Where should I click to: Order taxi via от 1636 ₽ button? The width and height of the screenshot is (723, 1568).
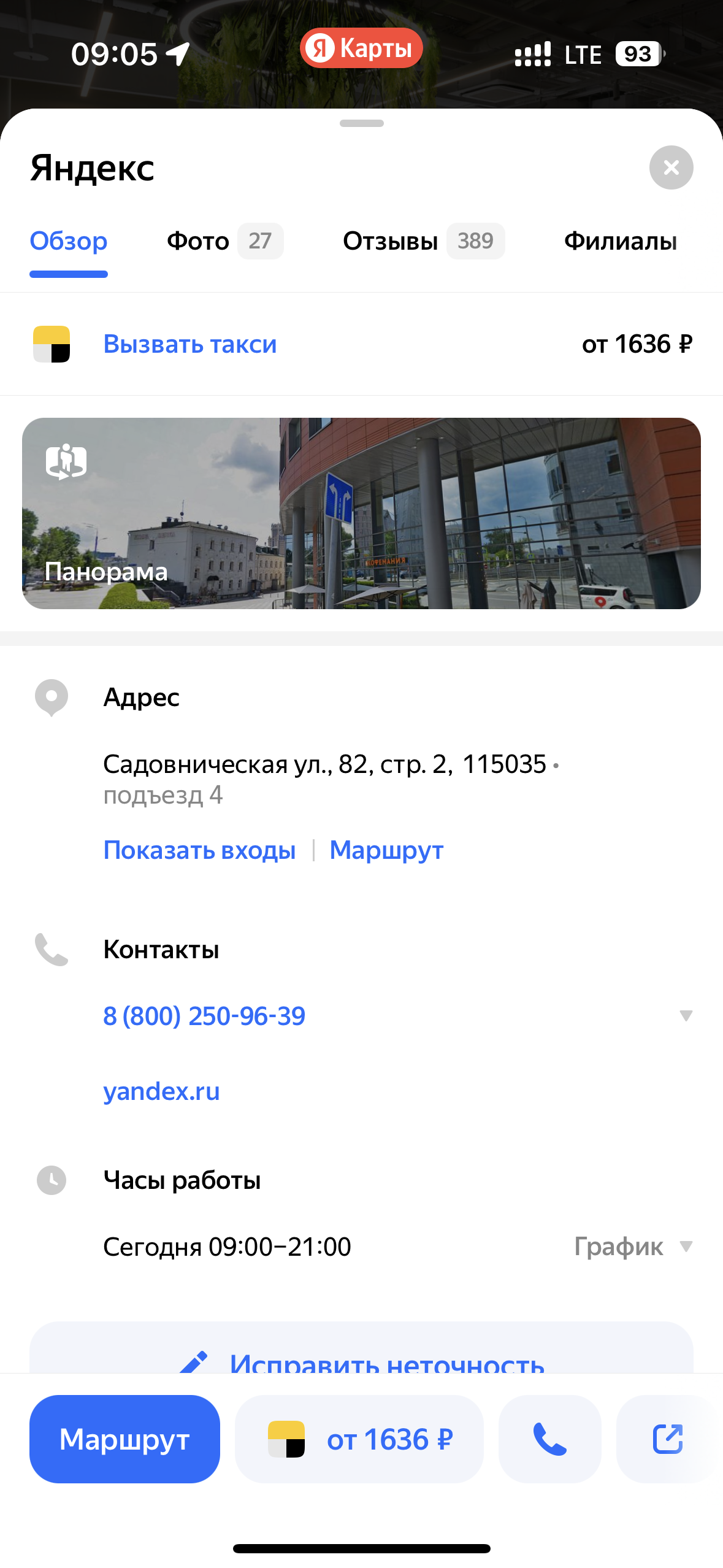(x=359, y=1439)
